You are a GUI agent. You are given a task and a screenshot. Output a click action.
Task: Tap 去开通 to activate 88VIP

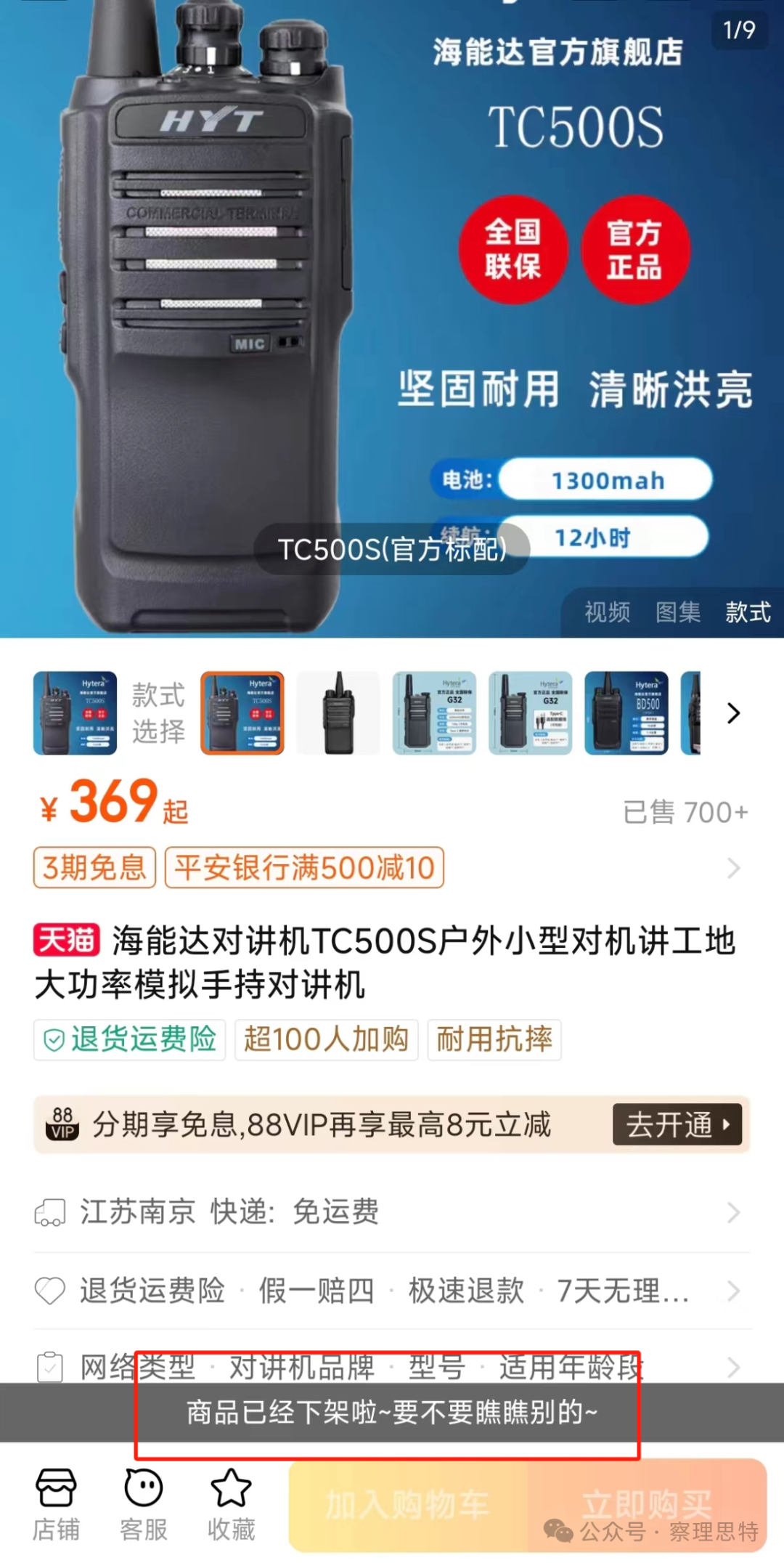coord(677,1125)
